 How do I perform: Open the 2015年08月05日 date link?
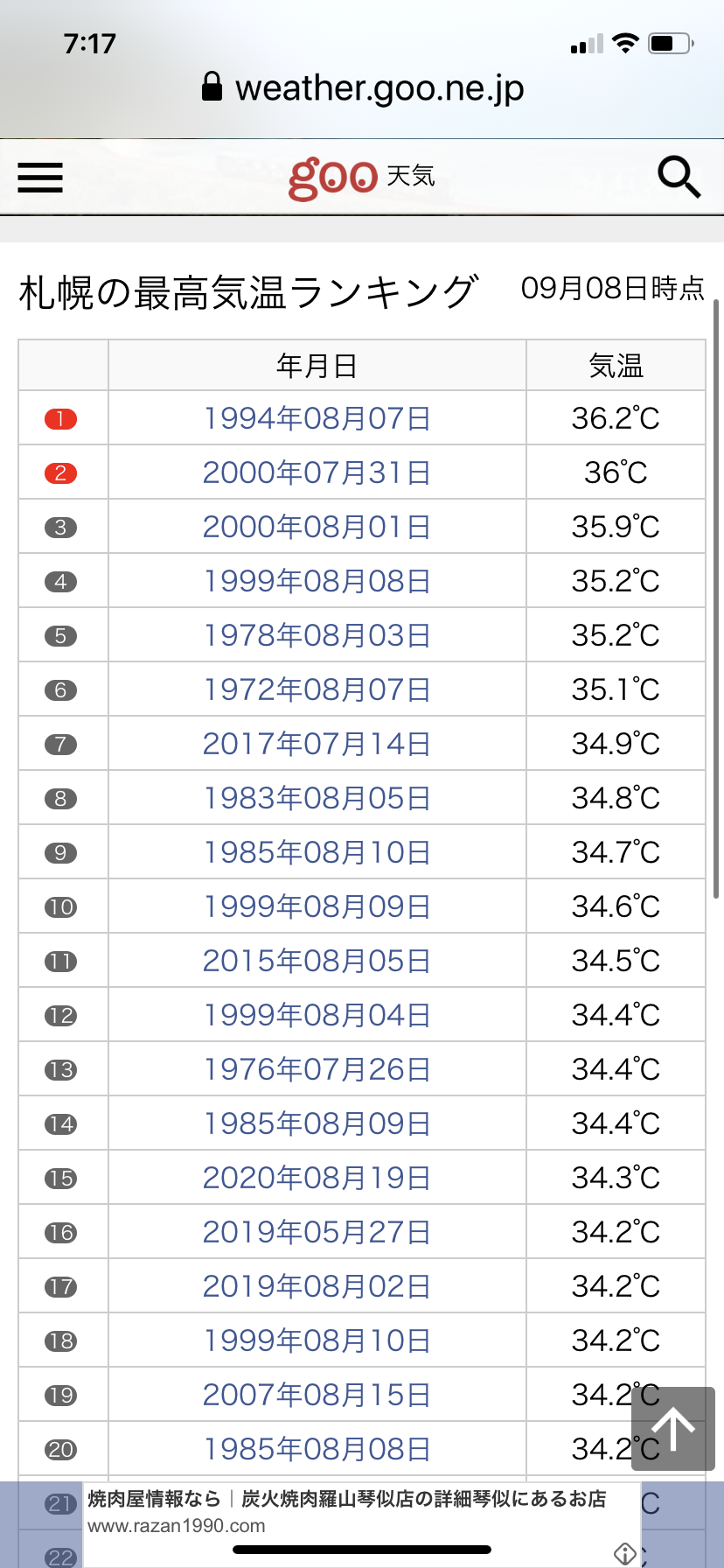pyautogui.click(x=317, y=961)
